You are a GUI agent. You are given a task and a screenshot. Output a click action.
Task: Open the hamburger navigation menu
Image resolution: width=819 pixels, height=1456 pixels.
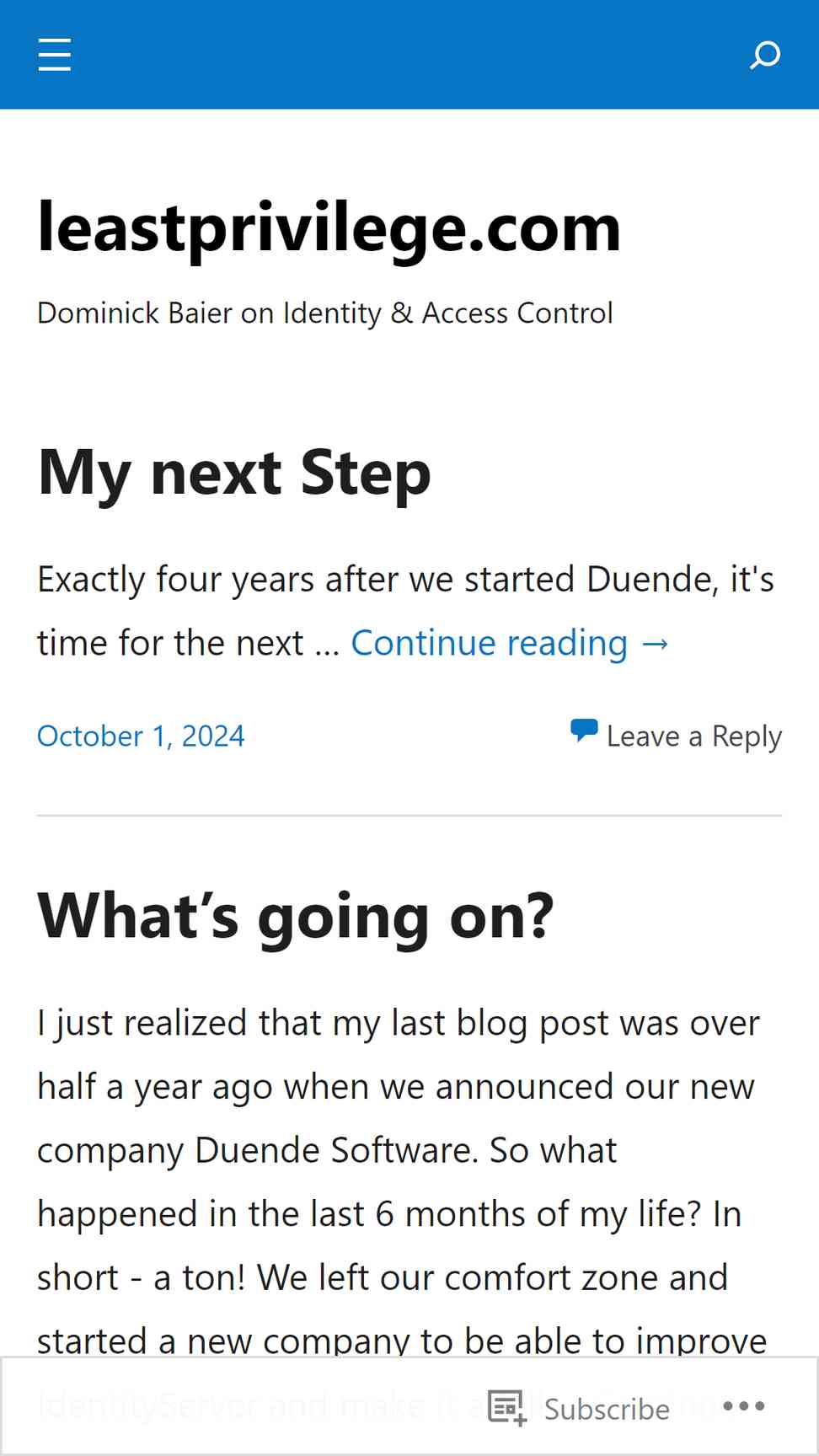point(55,55)
